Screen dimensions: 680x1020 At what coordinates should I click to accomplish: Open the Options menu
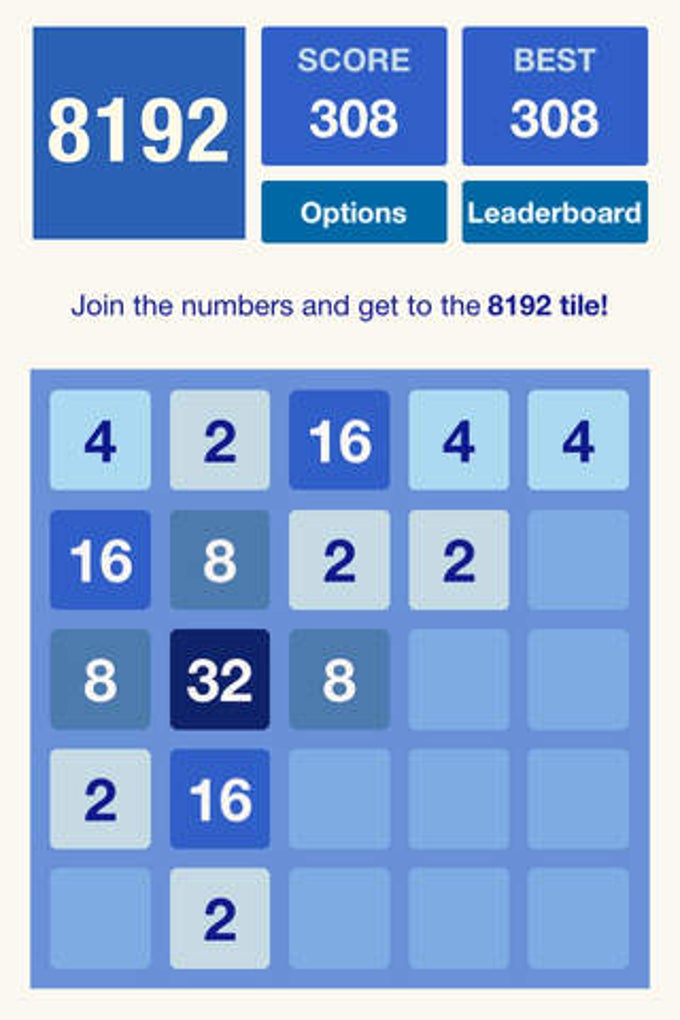[x=354, y=212]
